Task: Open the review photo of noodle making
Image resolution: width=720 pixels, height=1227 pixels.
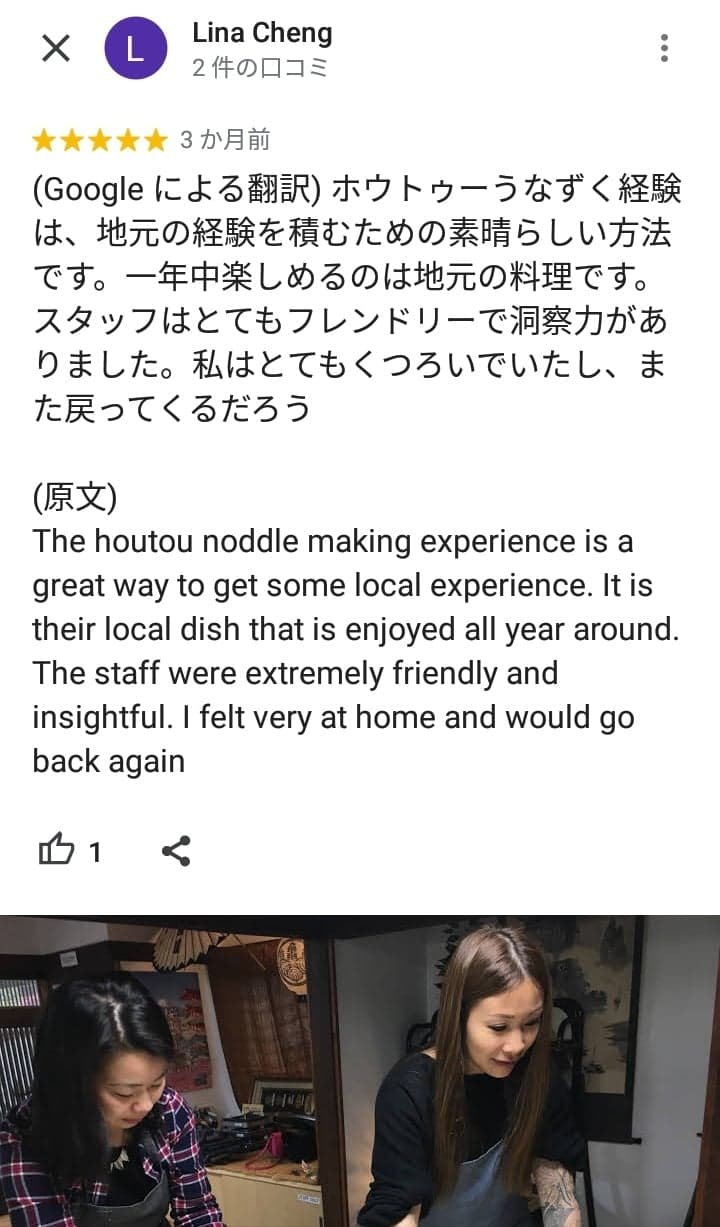Action: pos(360,1070)
